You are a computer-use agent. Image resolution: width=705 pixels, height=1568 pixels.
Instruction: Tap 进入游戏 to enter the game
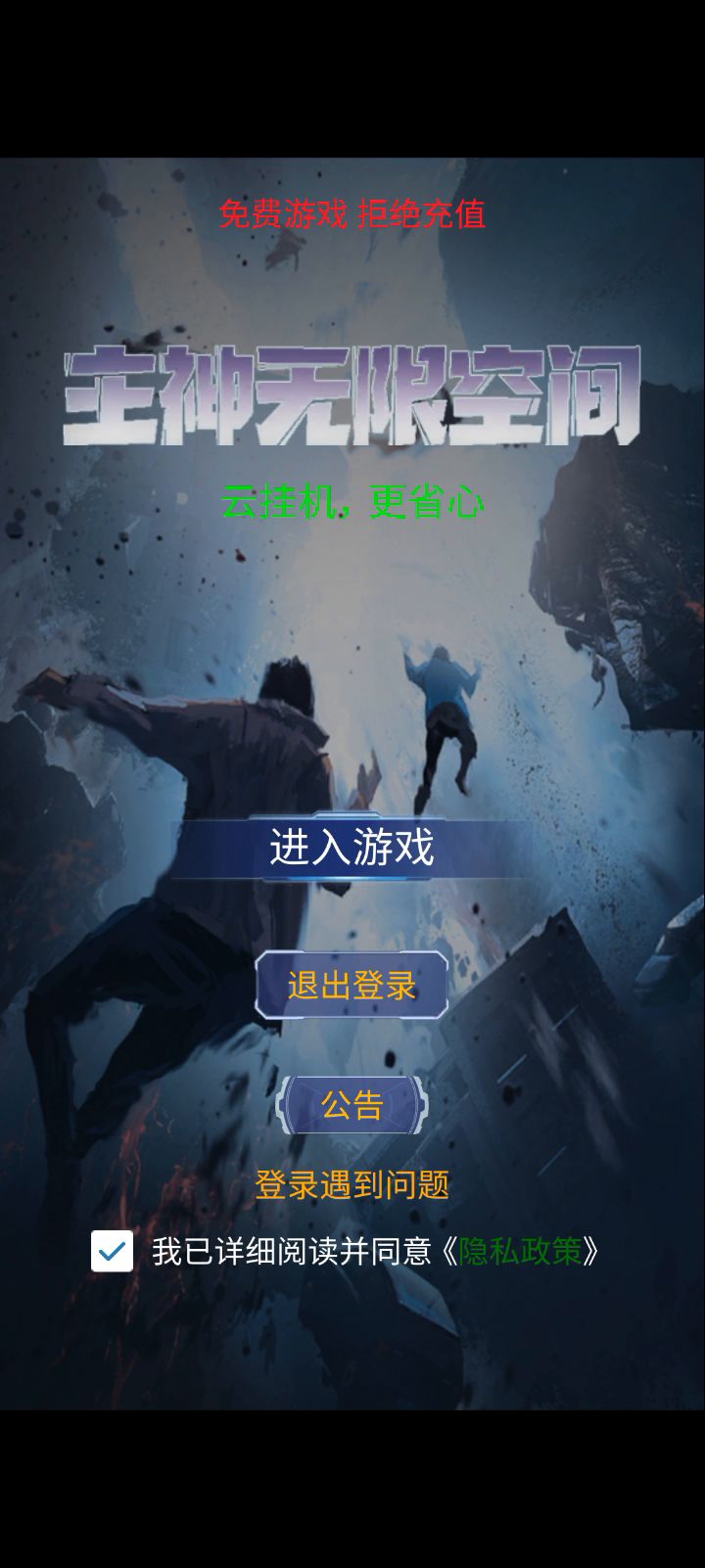352,847
